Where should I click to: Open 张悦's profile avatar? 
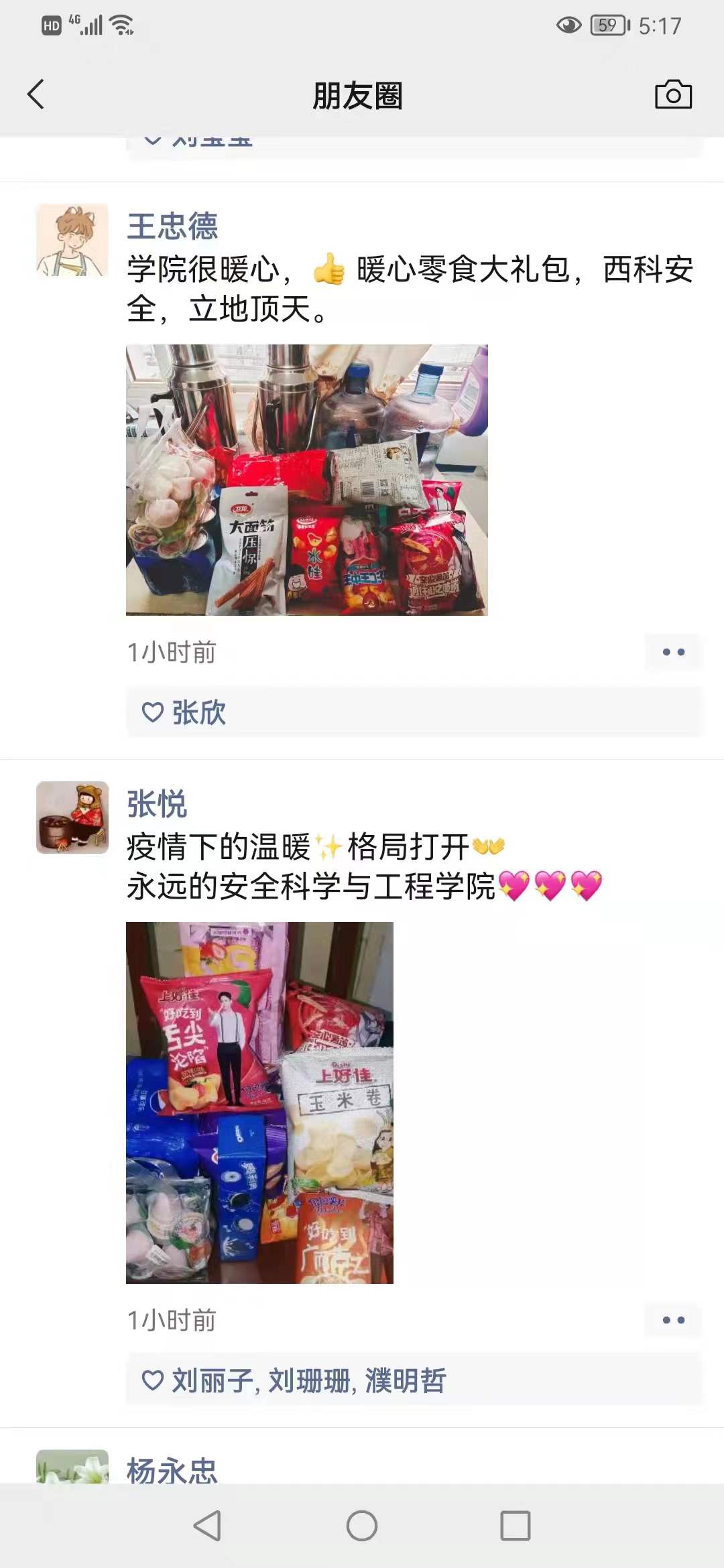click(72, 817)
